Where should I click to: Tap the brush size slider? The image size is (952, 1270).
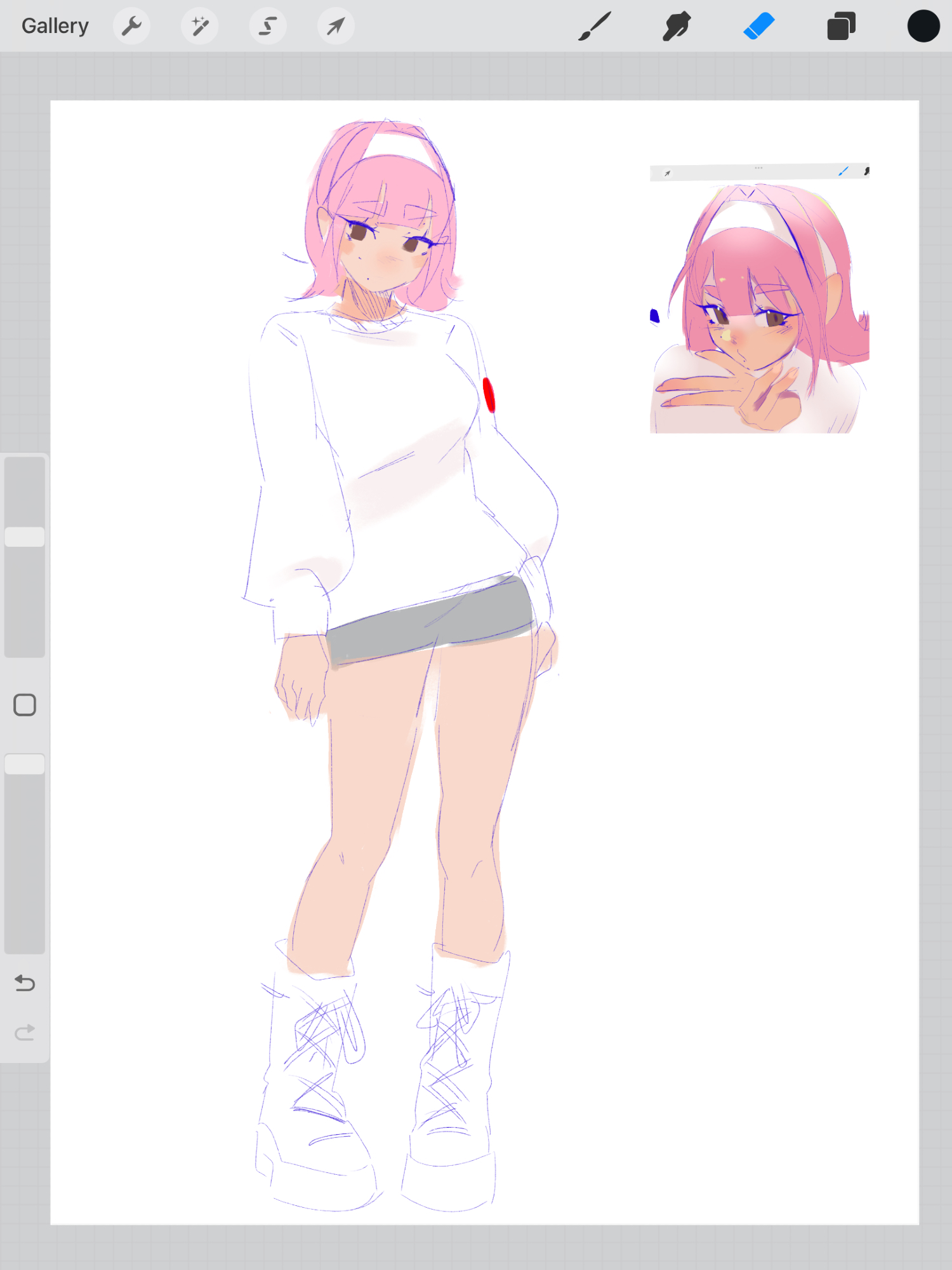tap(25, 537)
